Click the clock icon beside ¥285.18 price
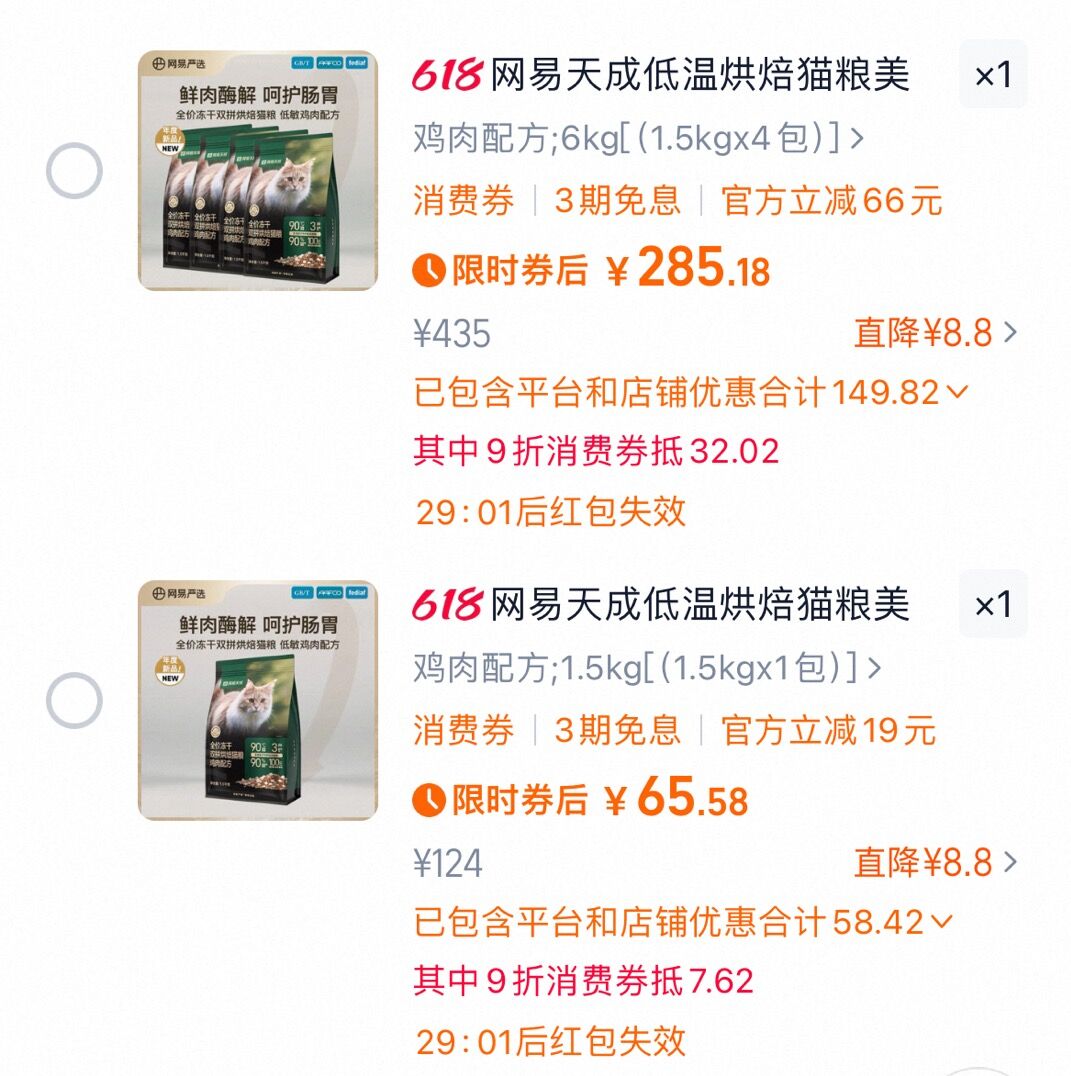 click(429, 270)
